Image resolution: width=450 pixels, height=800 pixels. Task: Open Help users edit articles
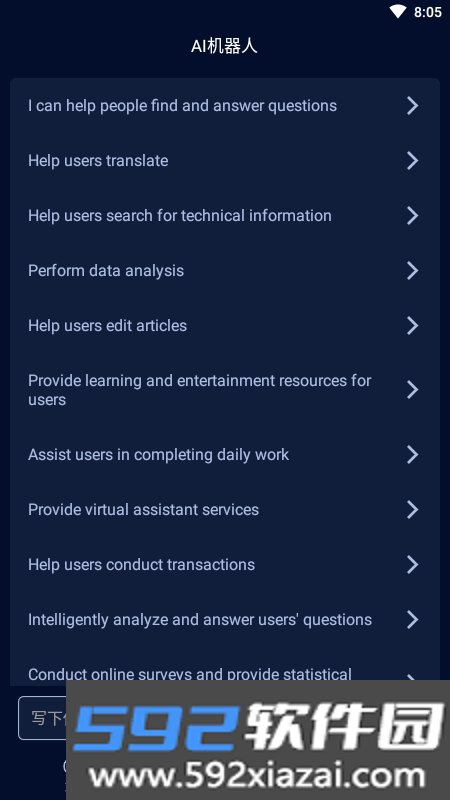(x=224, y=326)
